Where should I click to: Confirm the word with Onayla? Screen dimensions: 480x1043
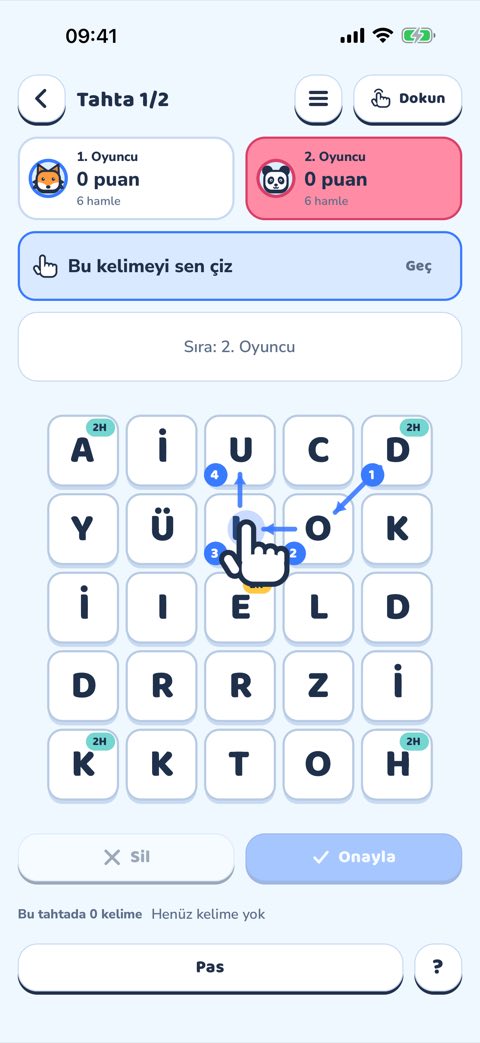(x=354, y=857)
